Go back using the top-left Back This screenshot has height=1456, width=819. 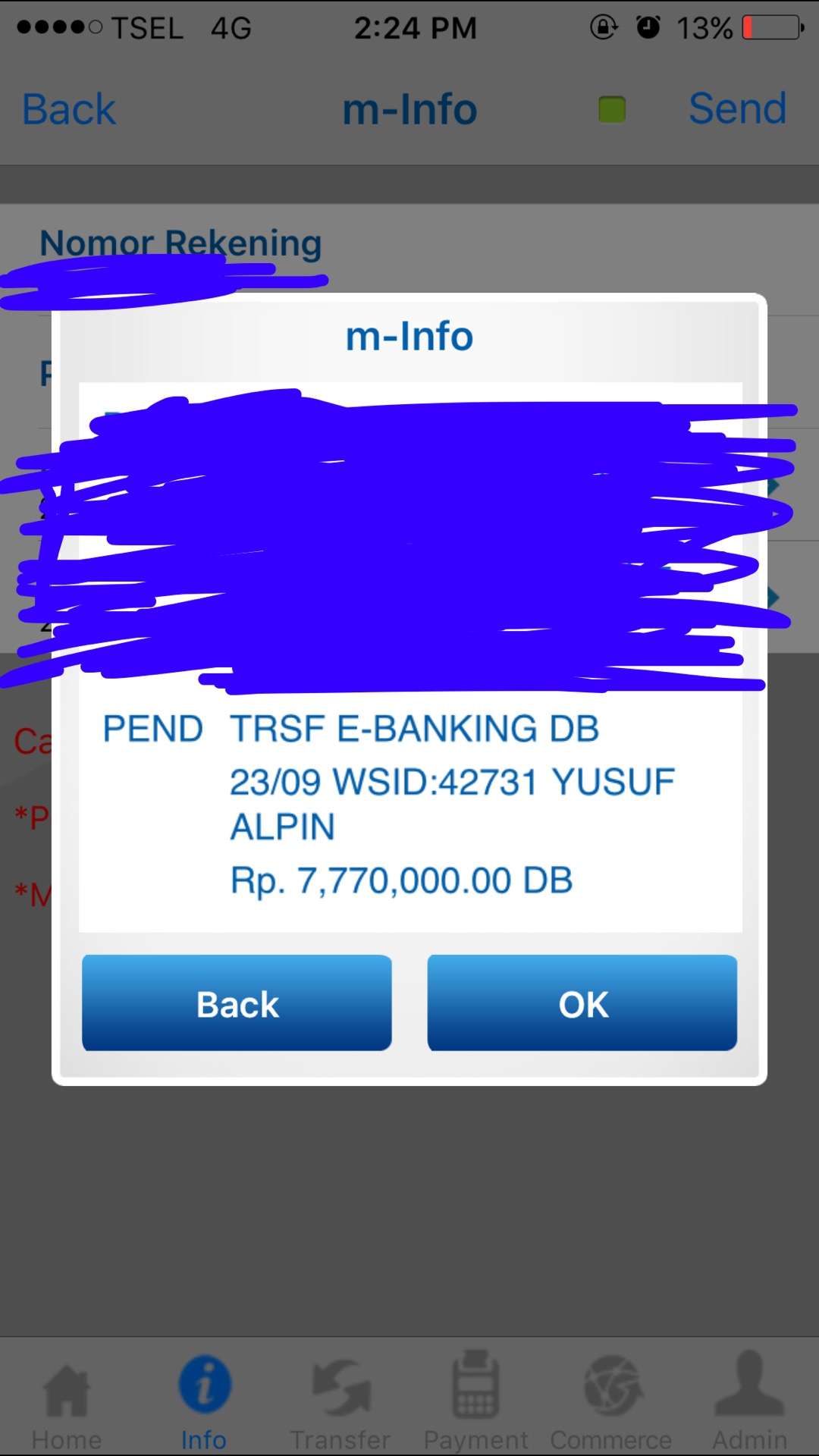pos(68,108)
